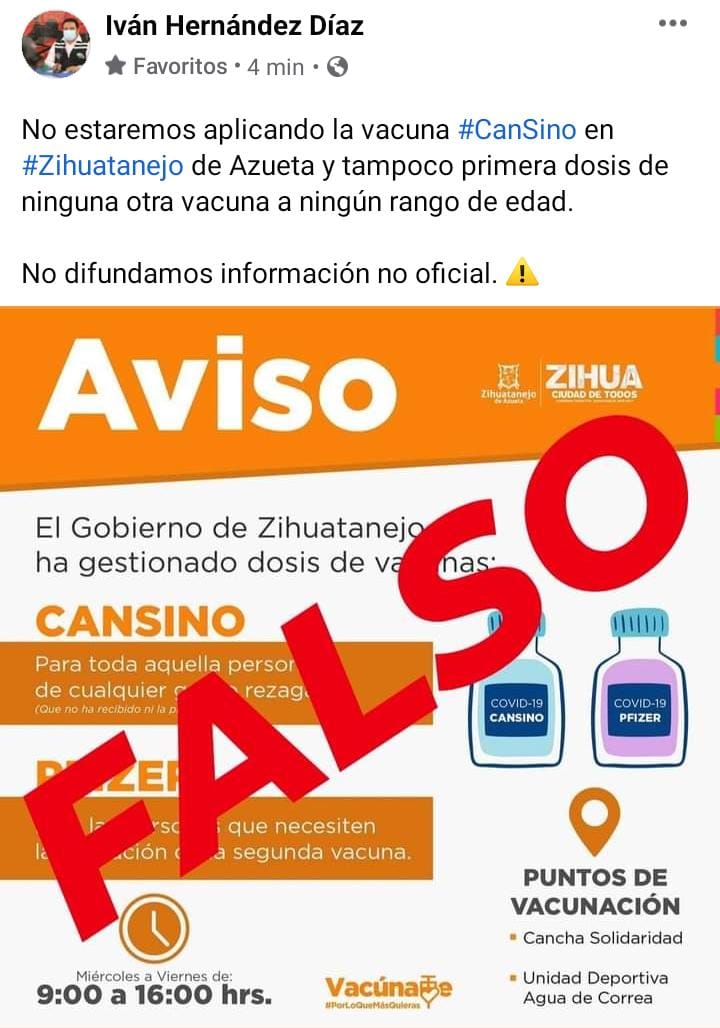Open the Aviso image in the post
This screenshot has height=1028, width=720.
(x=360, y=660)
